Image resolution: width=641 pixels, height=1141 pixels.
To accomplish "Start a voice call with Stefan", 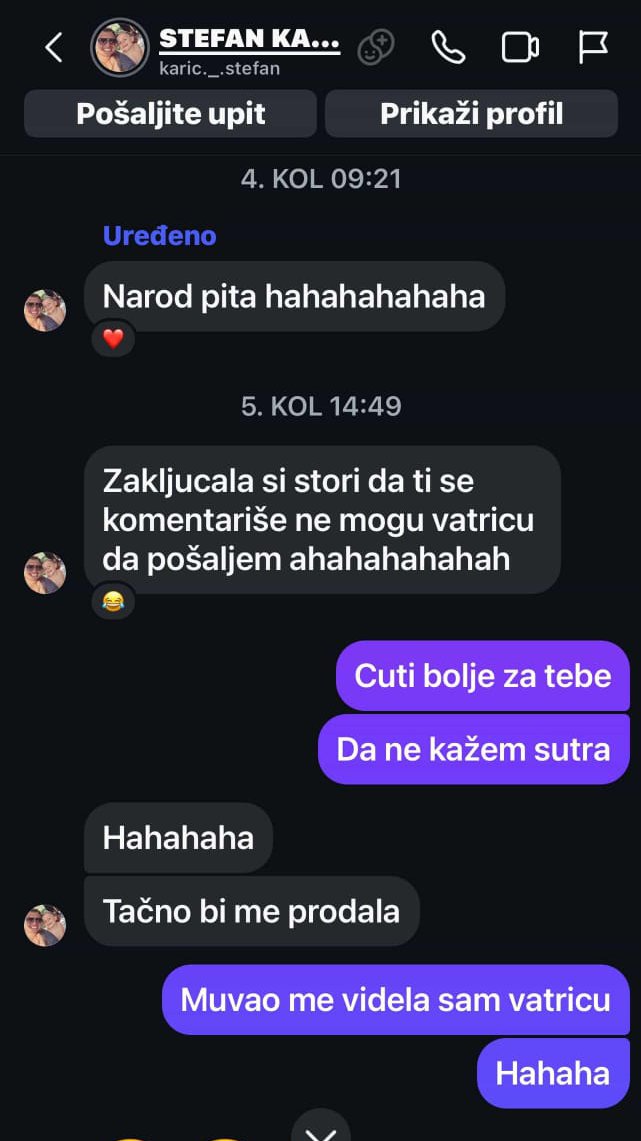I will click(x=448, y=47).
